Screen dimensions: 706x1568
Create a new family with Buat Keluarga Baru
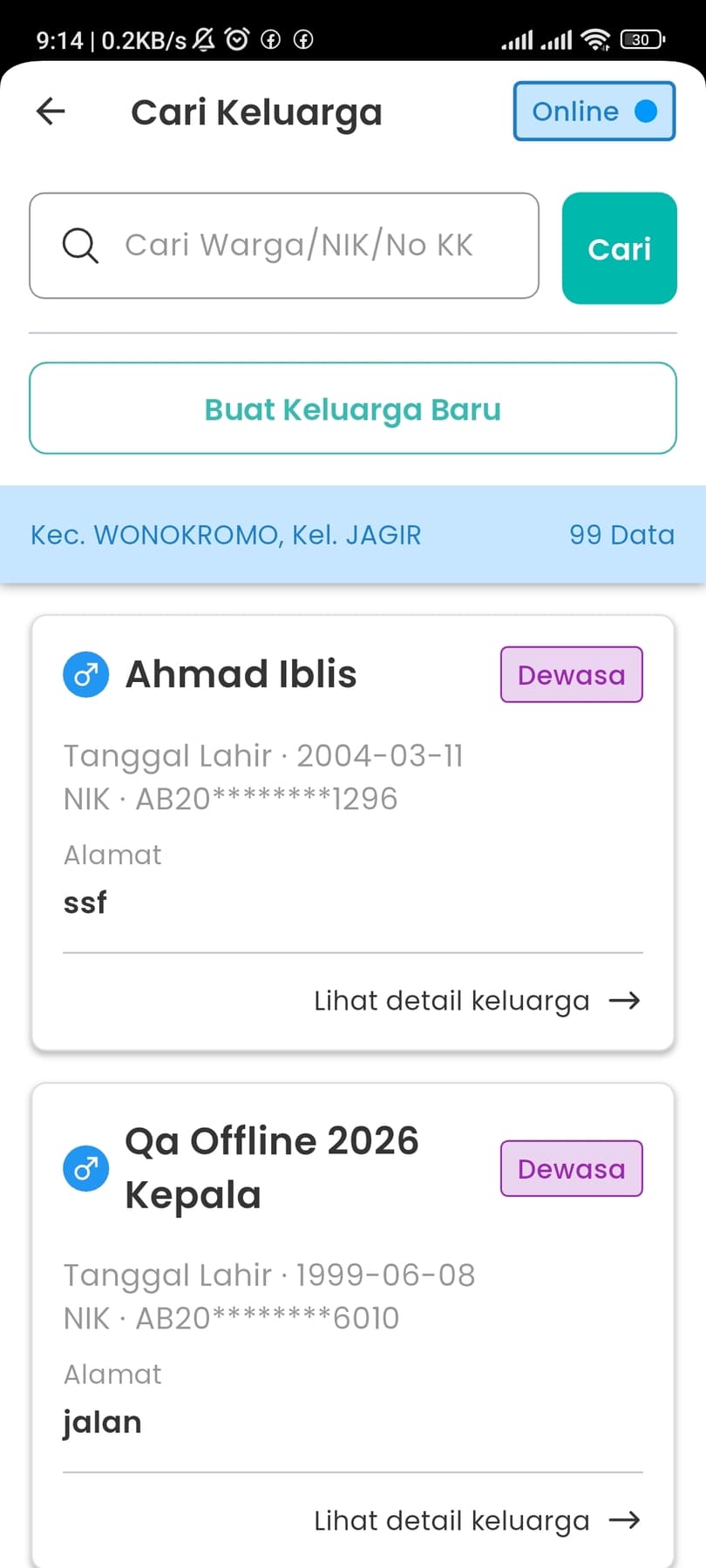click(x=352, y=409)
